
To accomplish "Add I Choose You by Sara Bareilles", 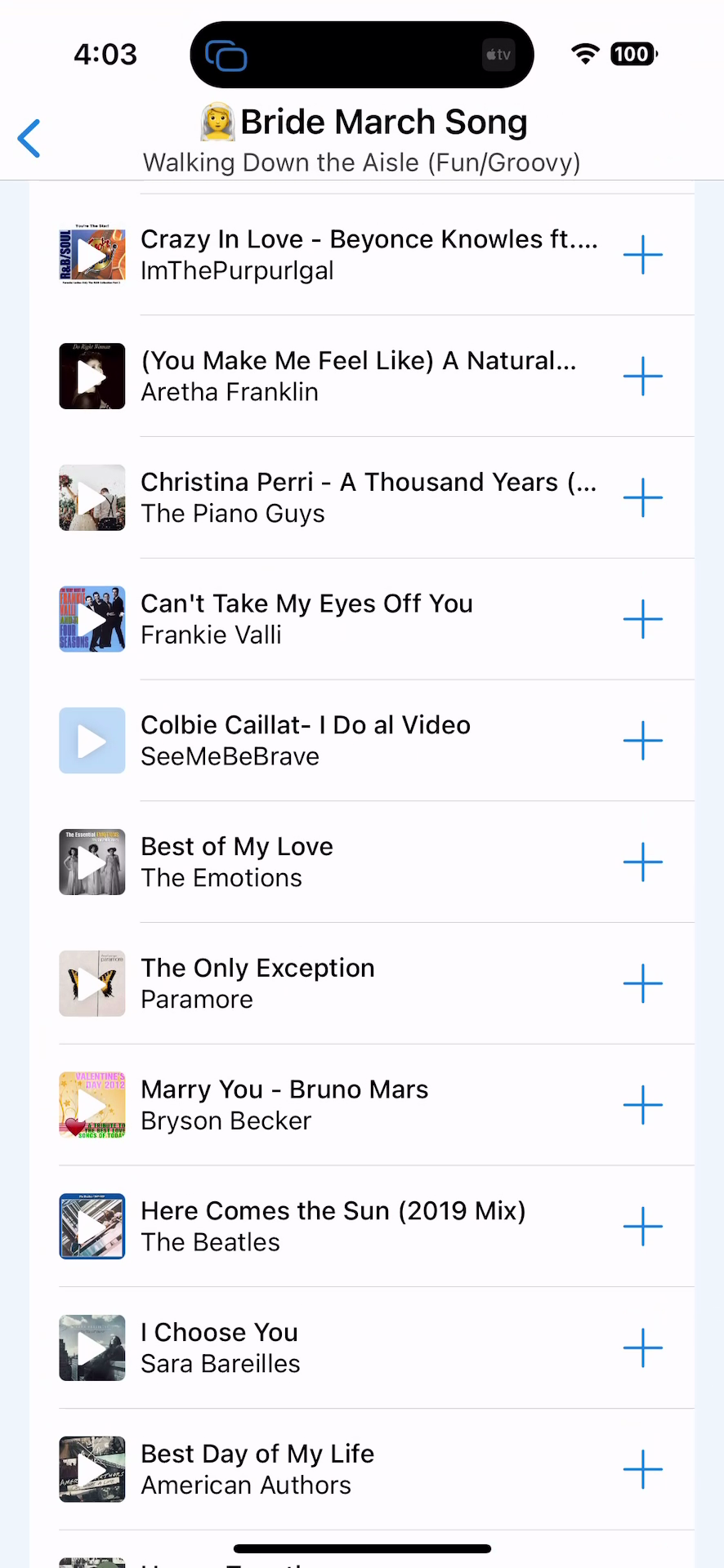I will 642,1348.
